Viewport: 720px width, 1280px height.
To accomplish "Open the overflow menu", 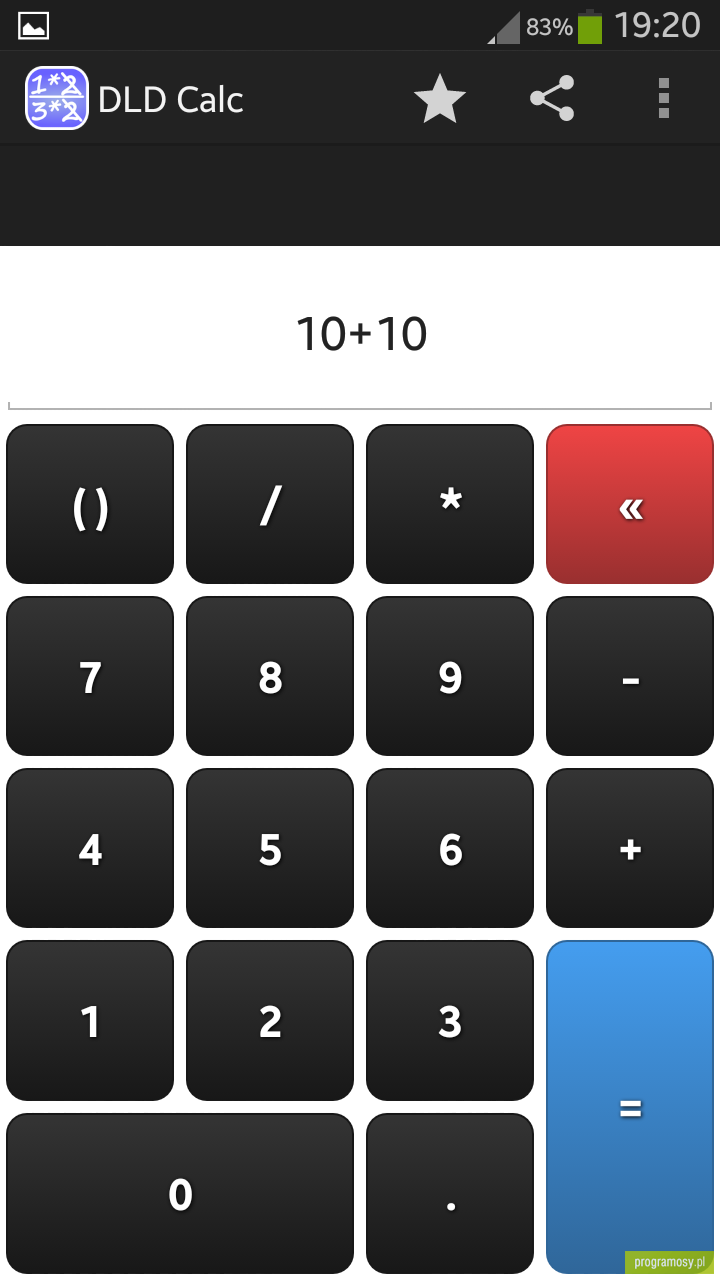I will coord(664,99).
